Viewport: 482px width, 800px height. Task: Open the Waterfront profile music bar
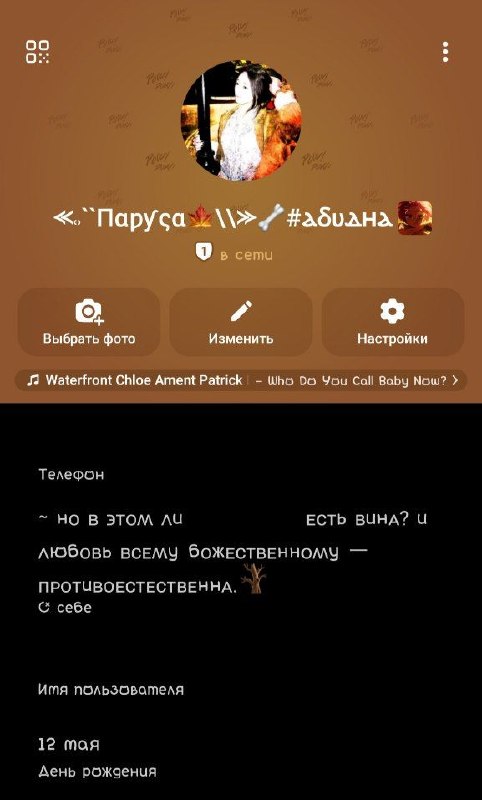click(x=241, y=380)
